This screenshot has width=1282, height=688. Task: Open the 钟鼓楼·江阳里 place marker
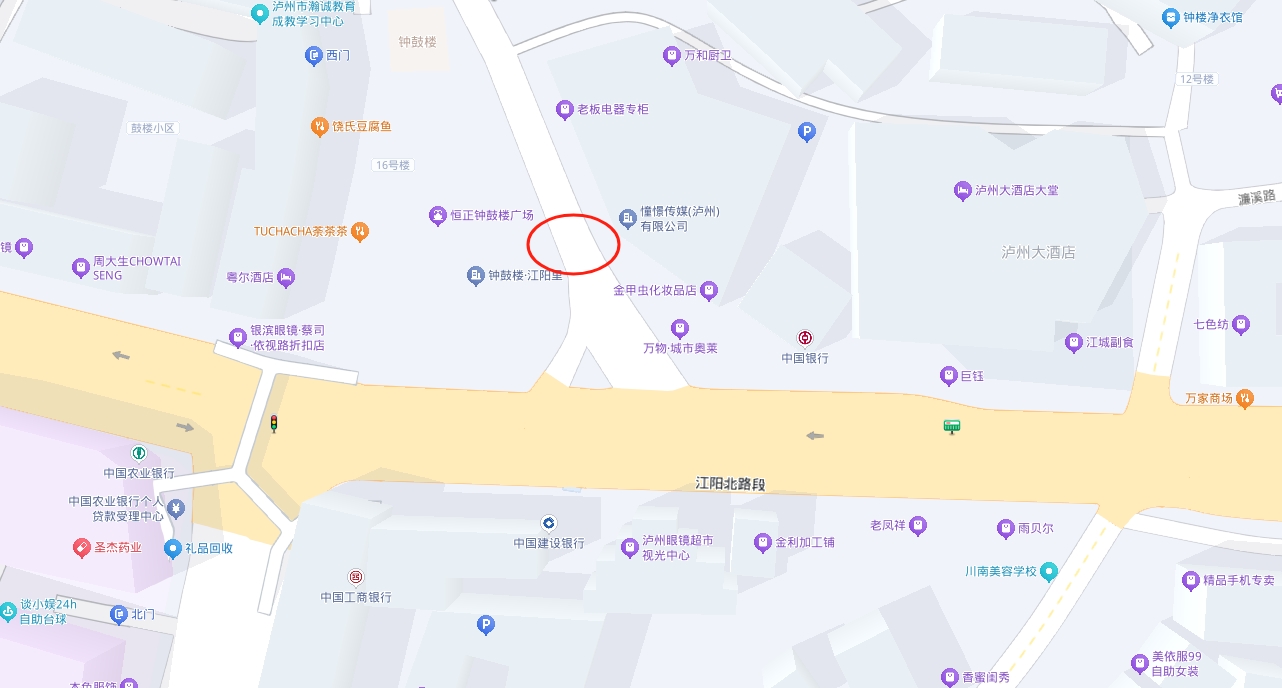pyautogui.click(x=476, y=275)
